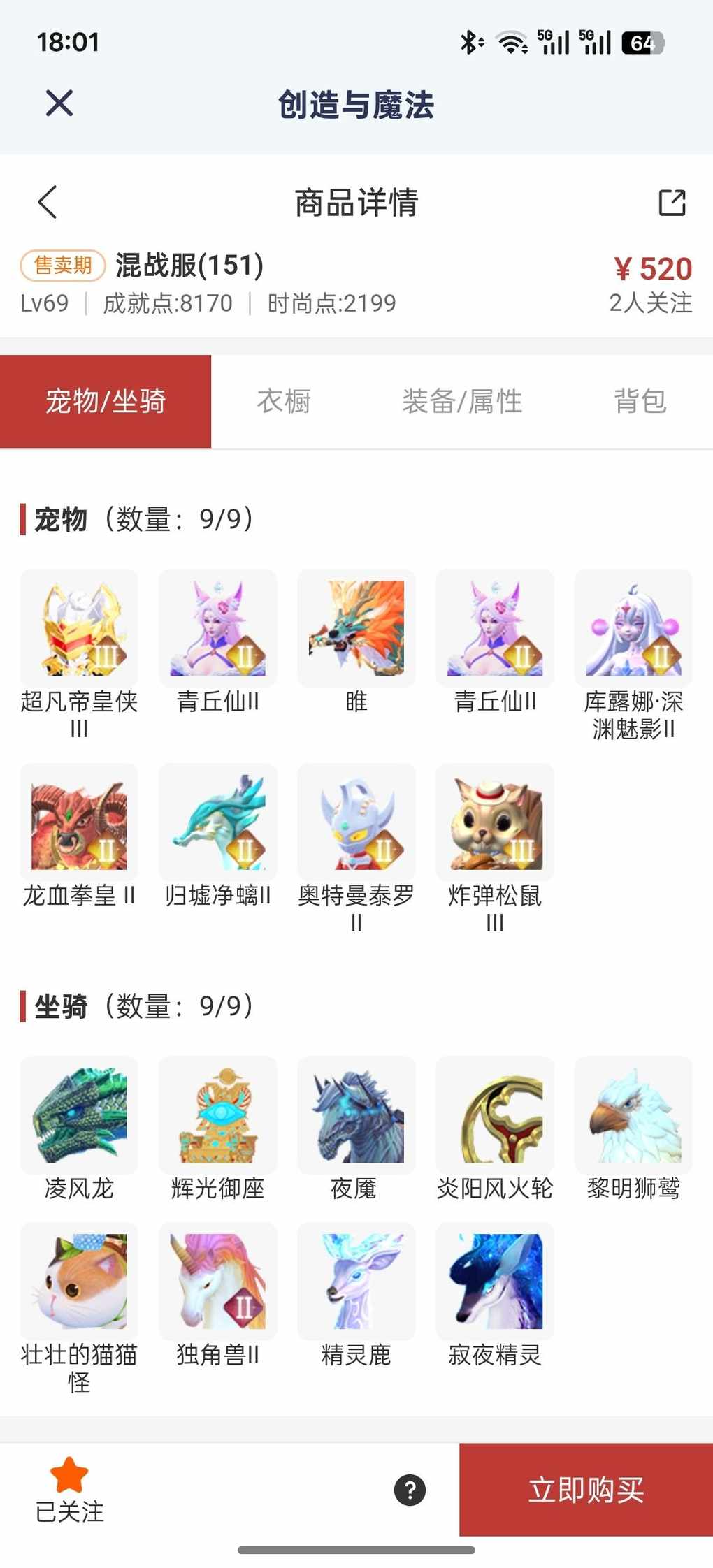Select the 宠物/坐骑 tab
Viewport: 713px width, 1568px height.
(x=106, y=402)
